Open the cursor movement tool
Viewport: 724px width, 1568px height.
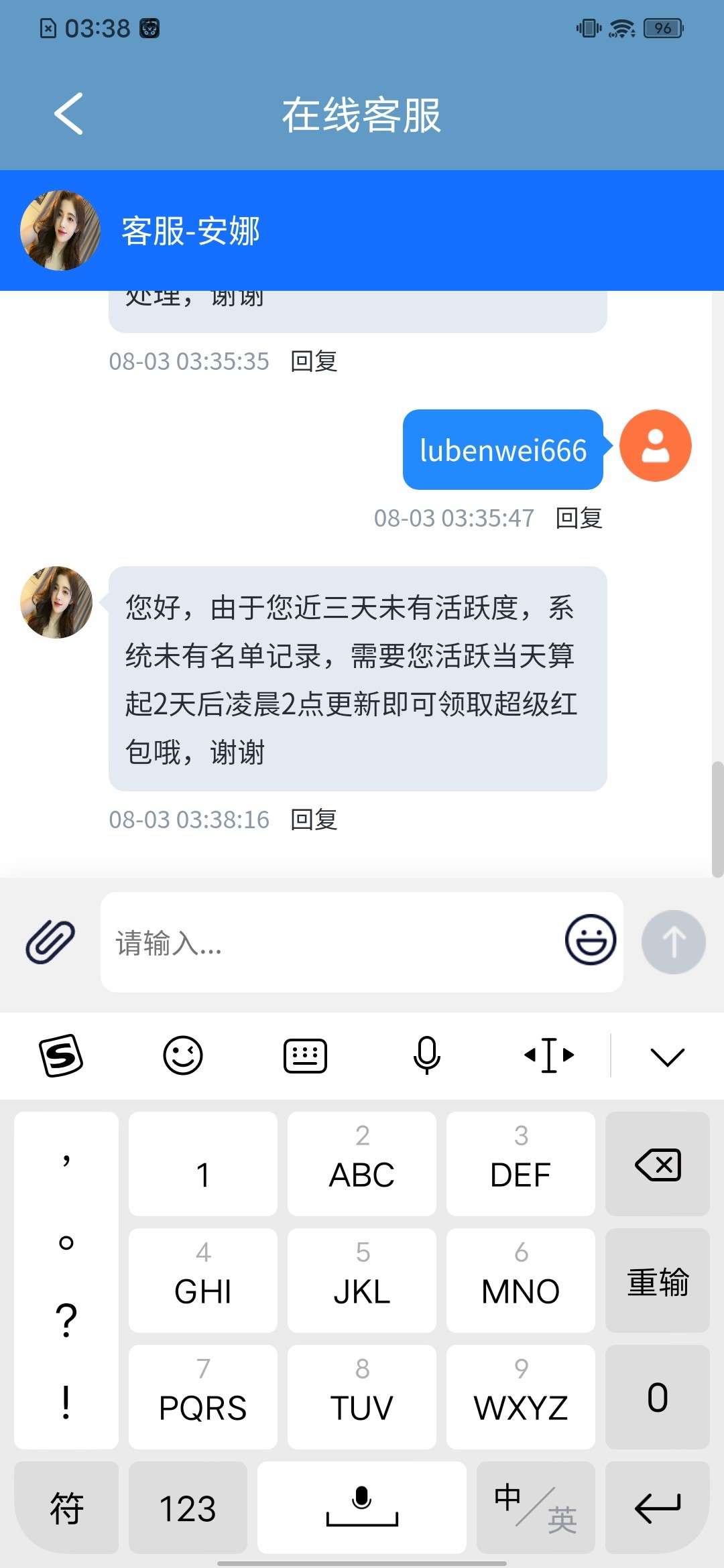549,1055
